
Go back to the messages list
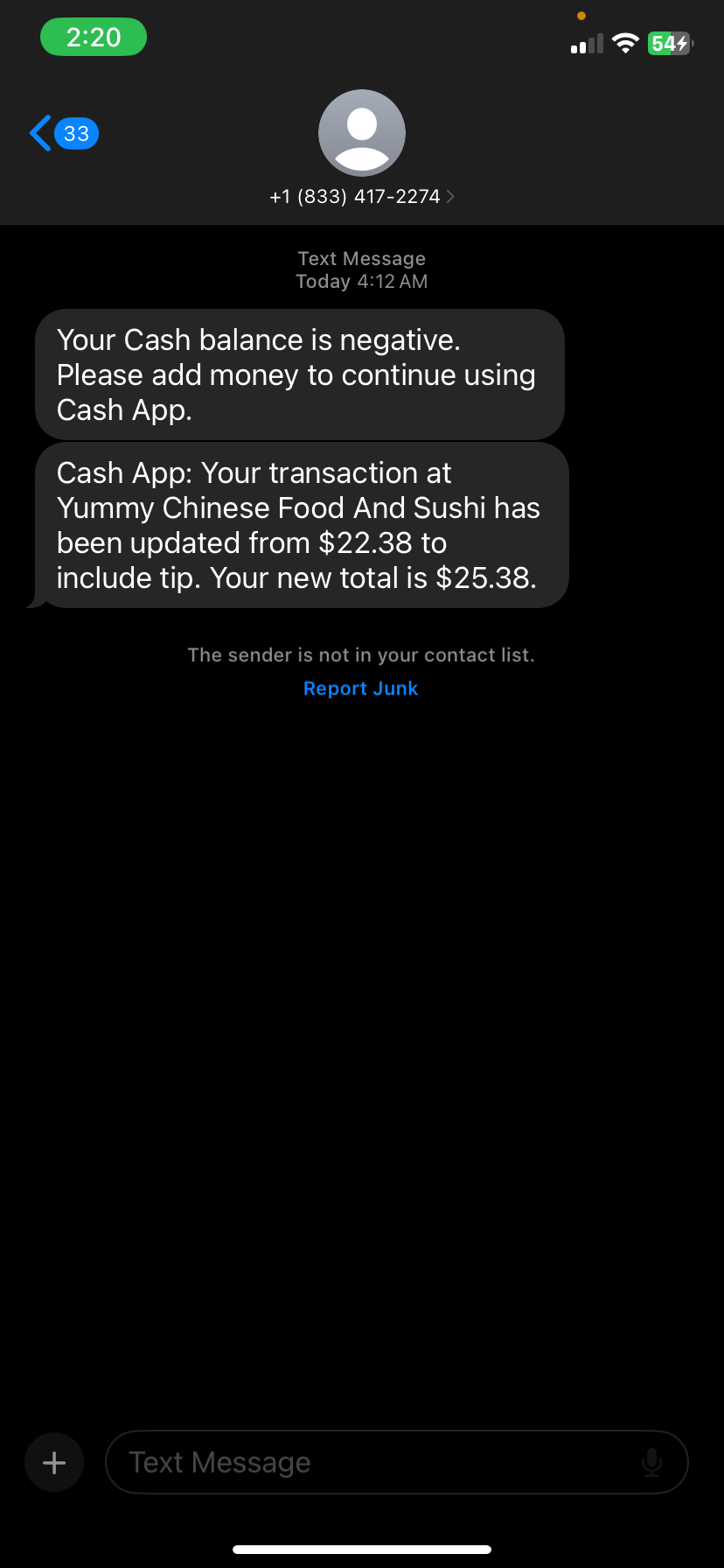tap(61, 134)
